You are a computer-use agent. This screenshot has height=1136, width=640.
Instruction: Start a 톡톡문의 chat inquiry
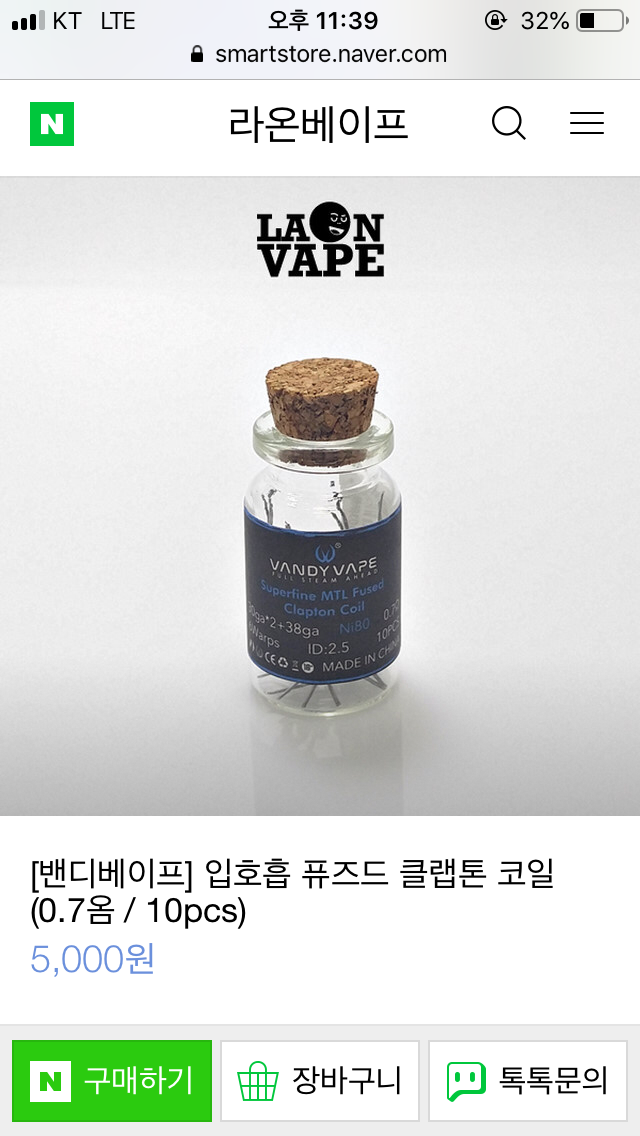tap(528, 1080)
